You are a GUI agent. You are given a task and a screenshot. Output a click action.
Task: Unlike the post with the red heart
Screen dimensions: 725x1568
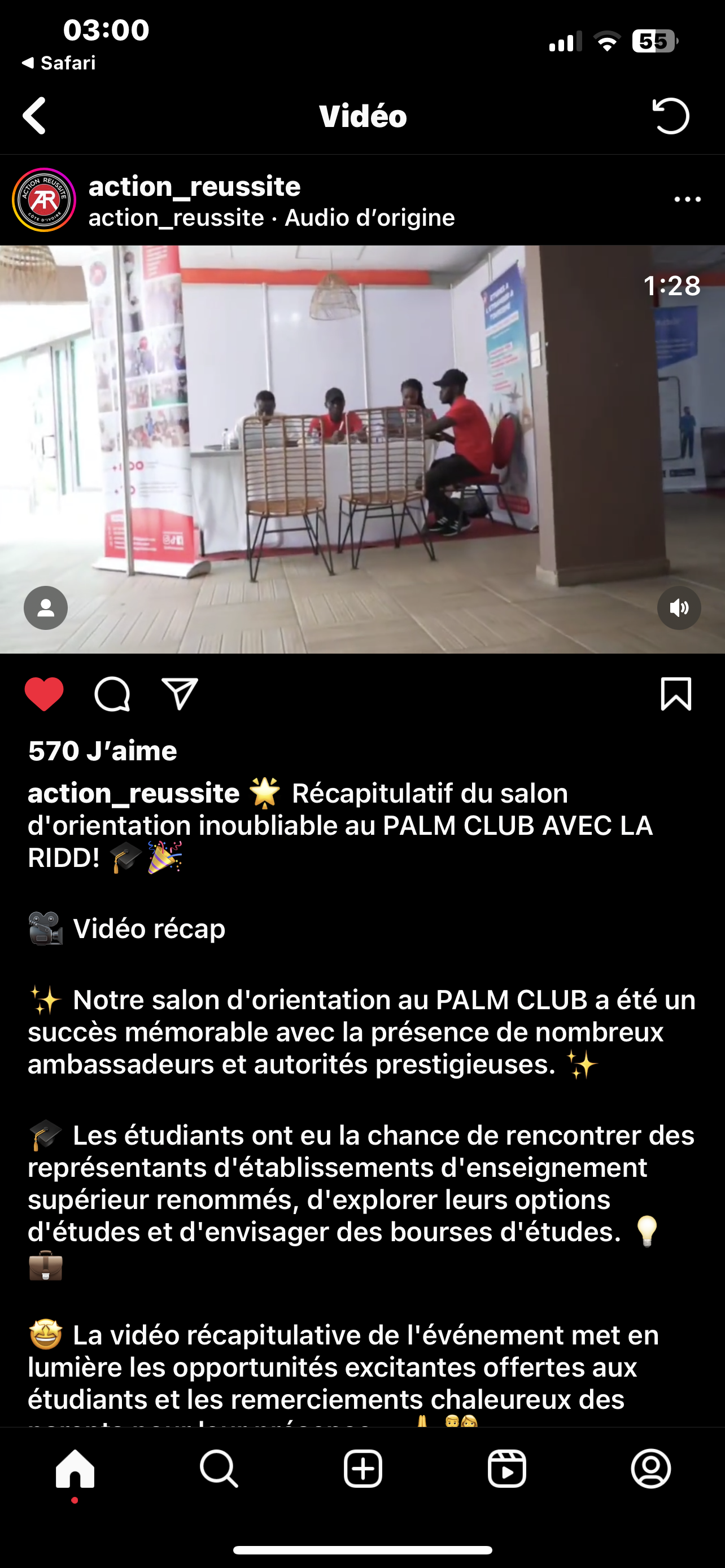click(x=44, y=694)
